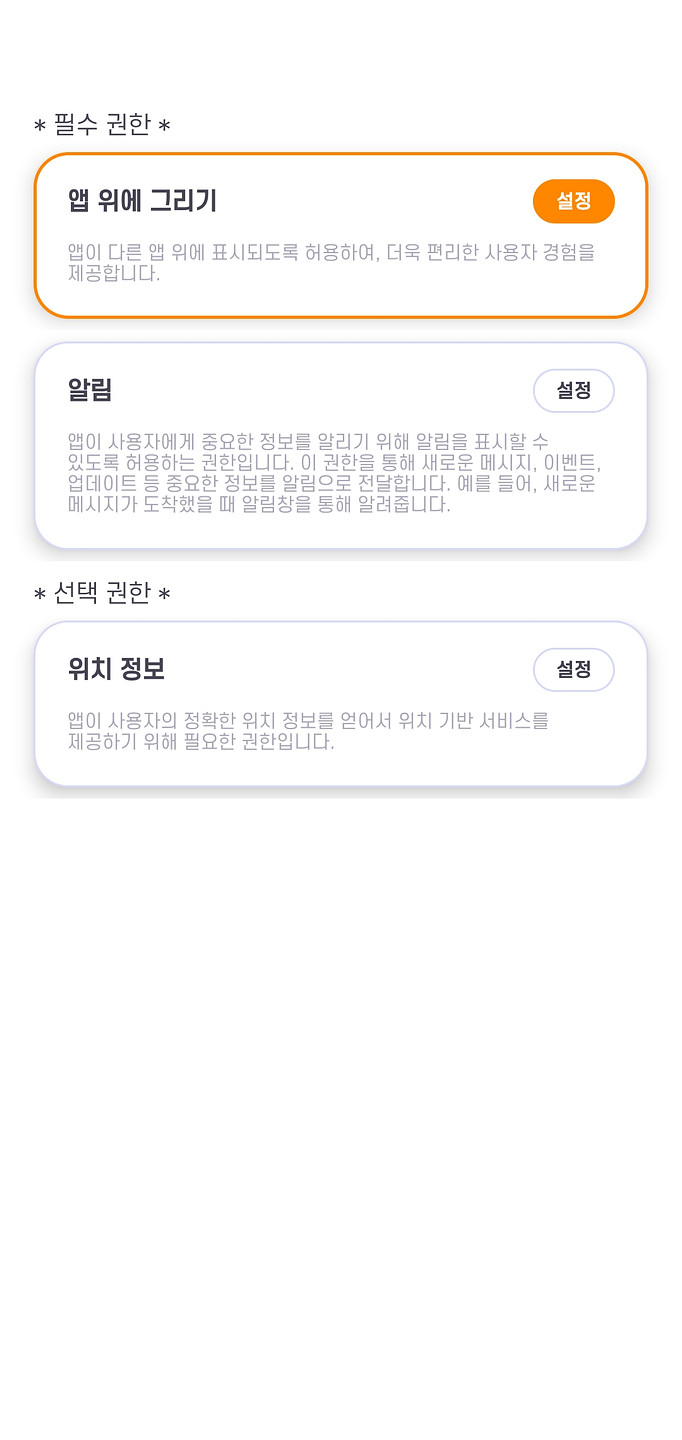The height and width of the screenshot is (1440, 682).
Task: Tap 설정 button for 앱 위에 그리기
Action: (x=573, y=201)
